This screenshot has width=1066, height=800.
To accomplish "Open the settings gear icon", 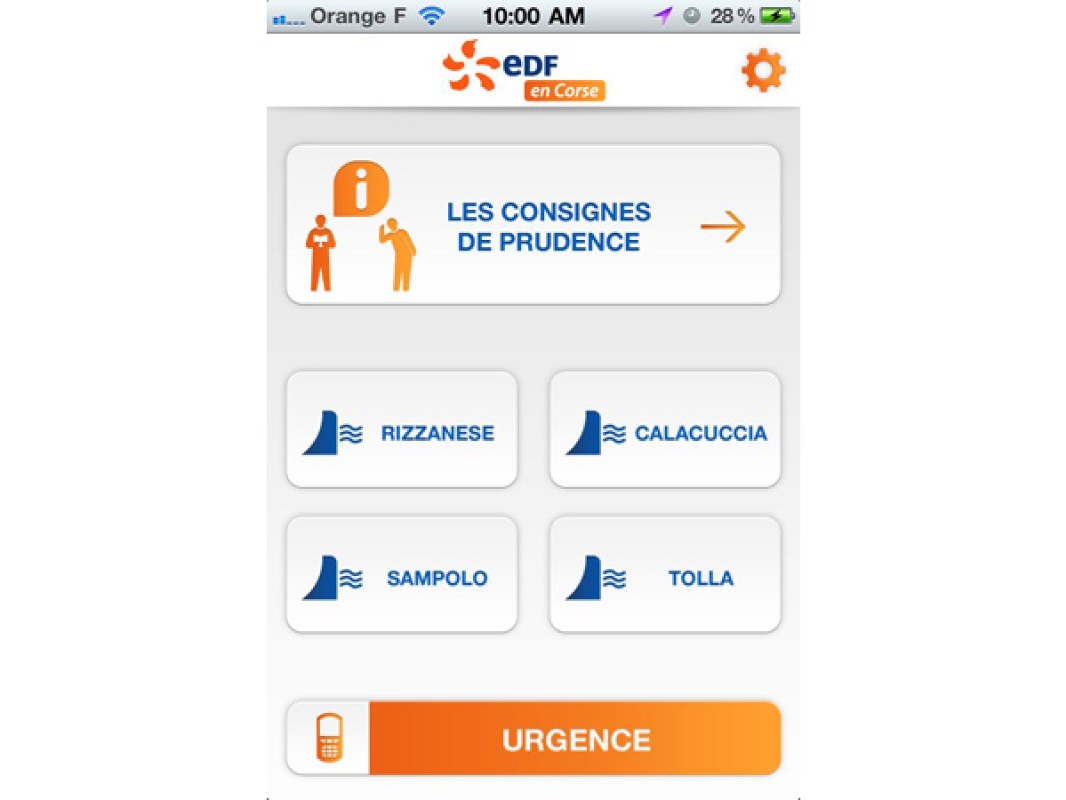I will [762, 71].
